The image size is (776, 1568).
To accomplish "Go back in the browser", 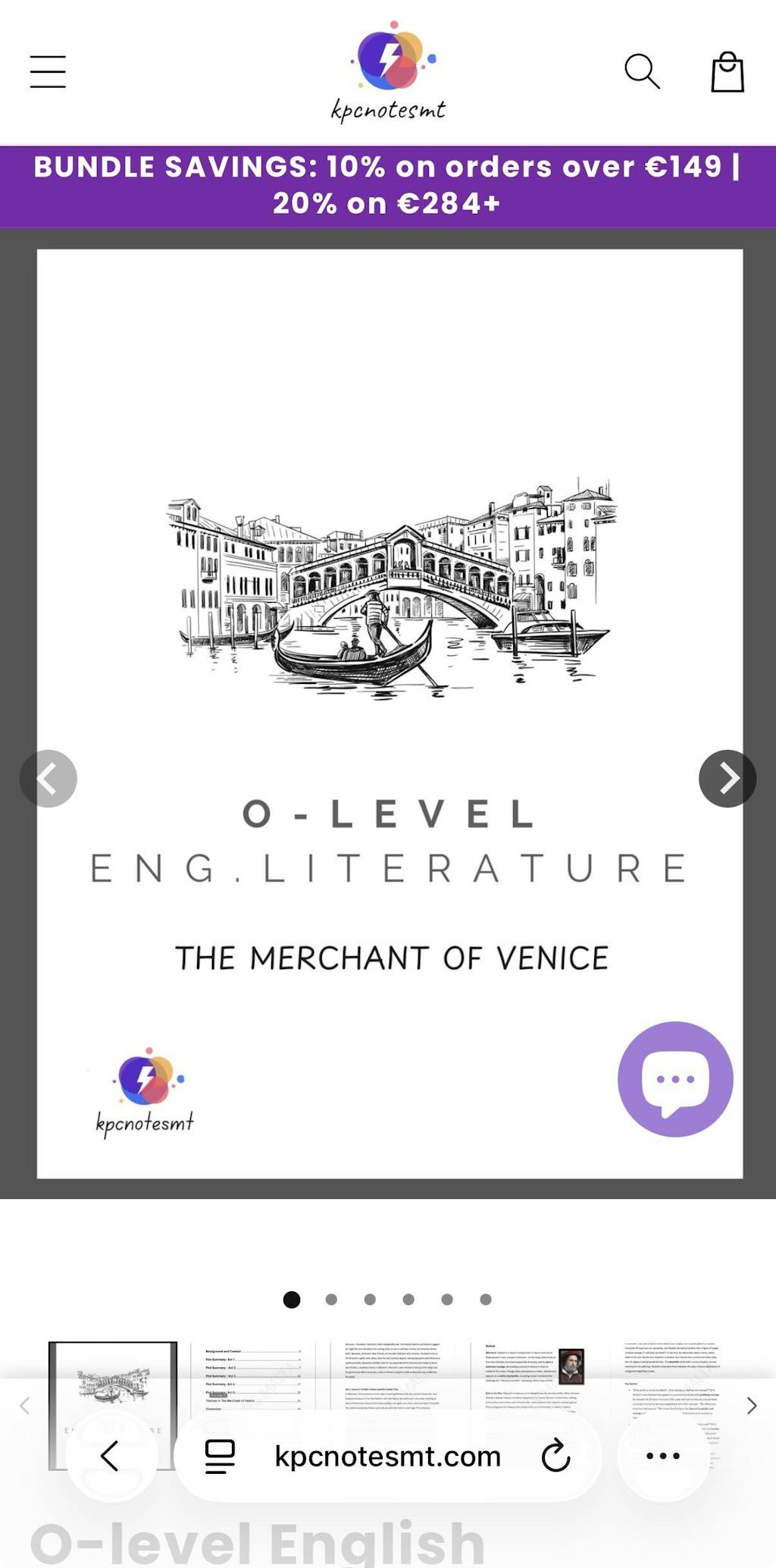I will tap(111, 1456).
